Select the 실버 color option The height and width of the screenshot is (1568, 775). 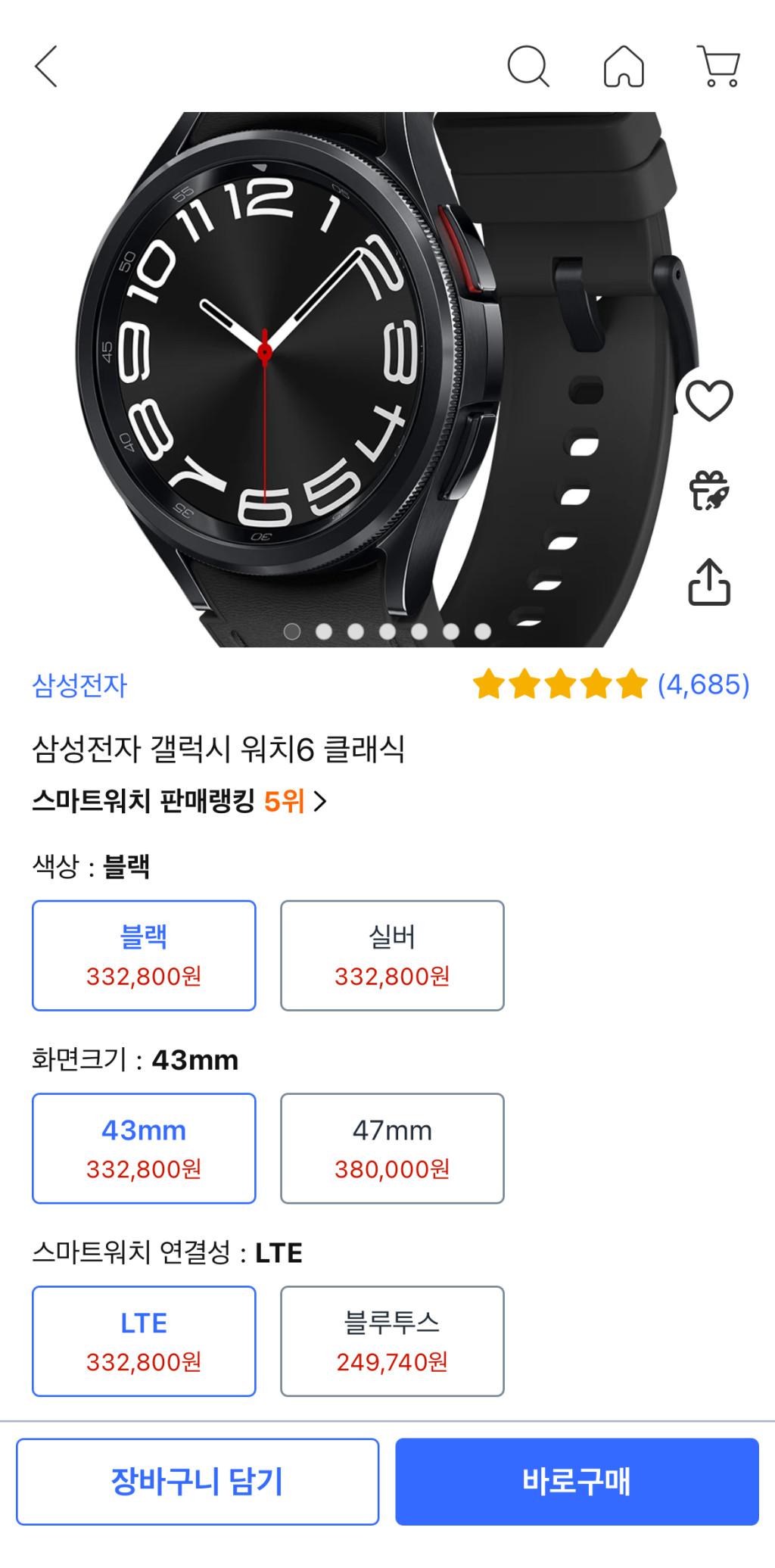(392, 955)
